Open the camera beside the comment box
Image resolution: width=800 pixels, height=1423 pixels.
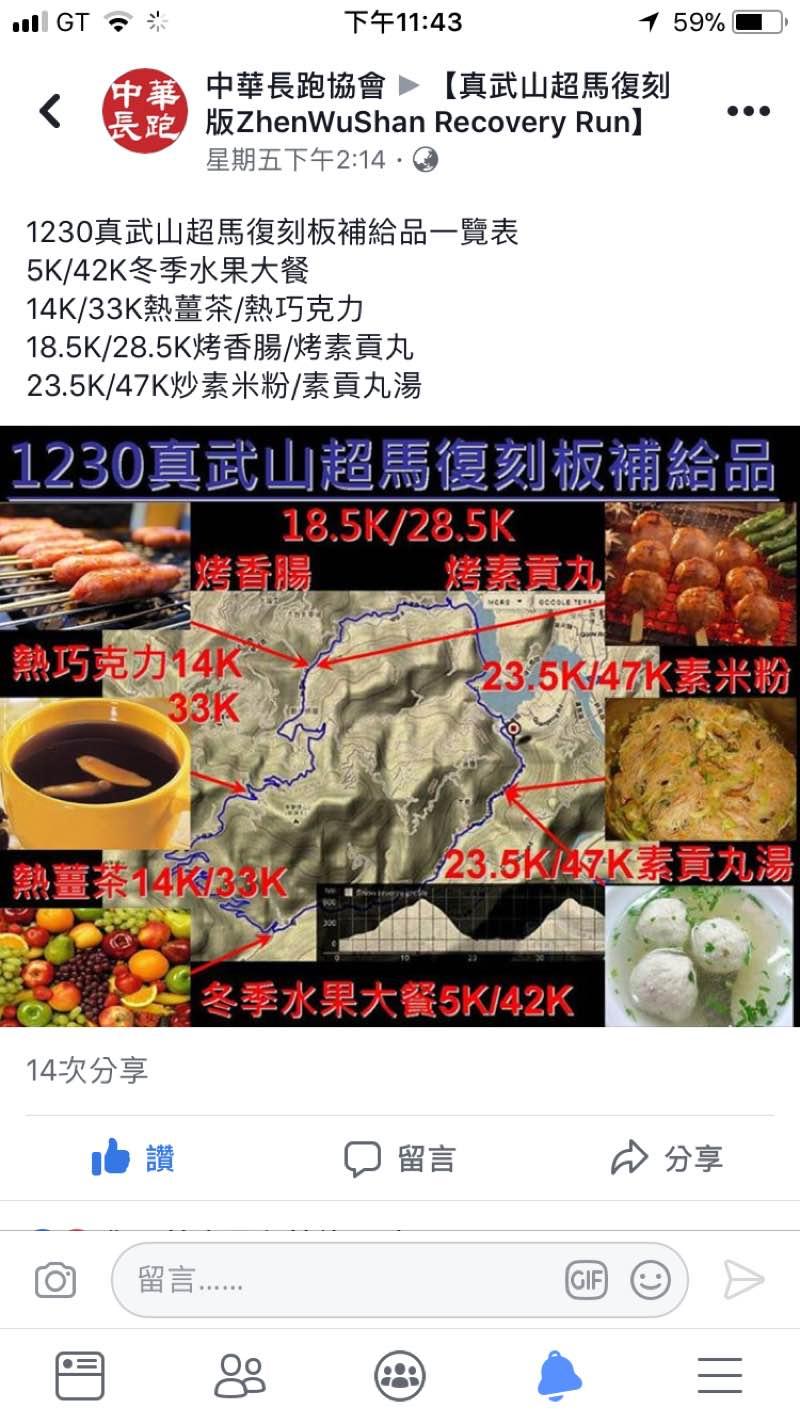click(x=55, y=1280)
